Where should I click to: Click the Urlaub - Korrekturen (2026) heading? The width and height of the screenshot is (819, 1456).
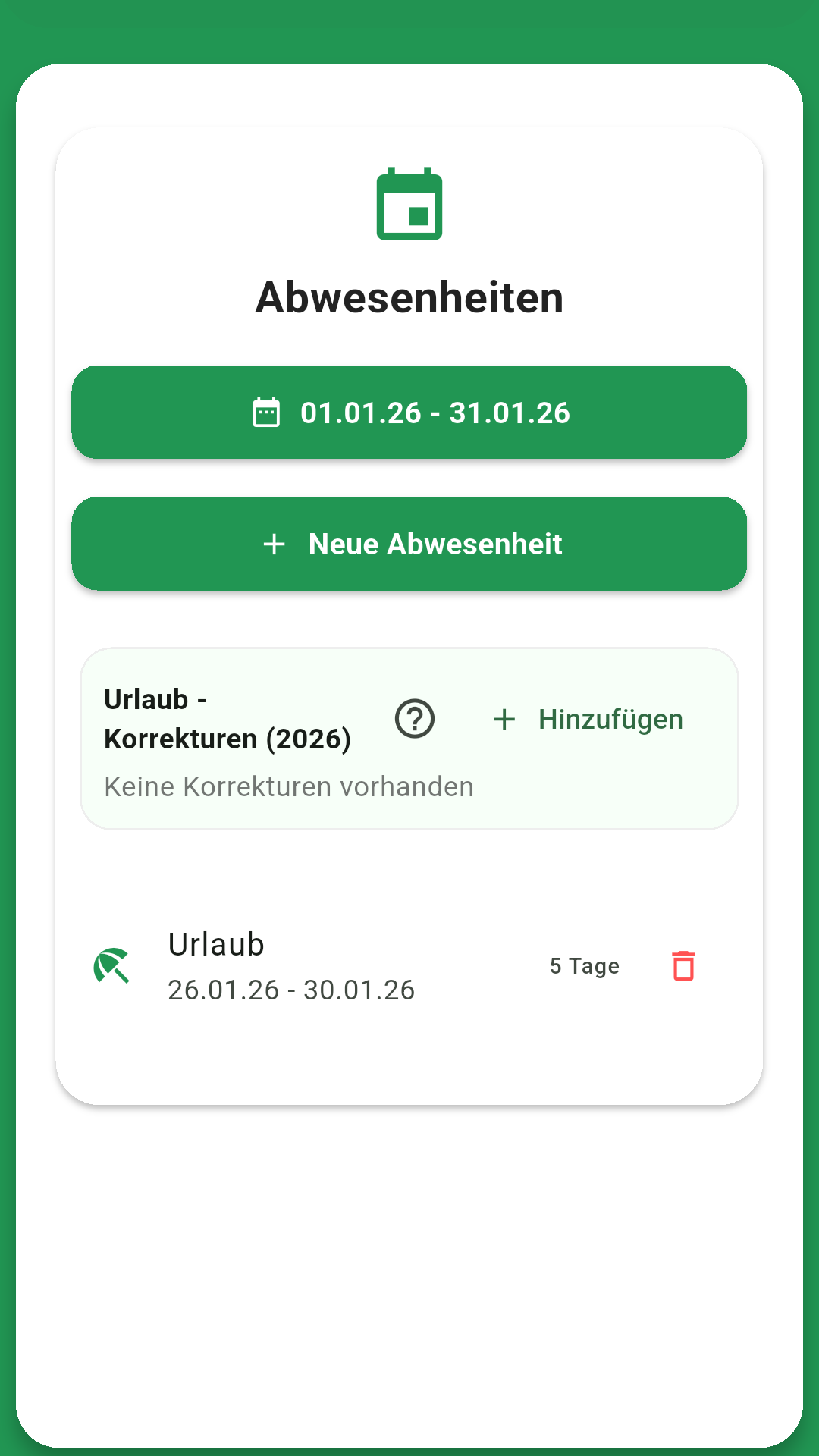point(227,719)
